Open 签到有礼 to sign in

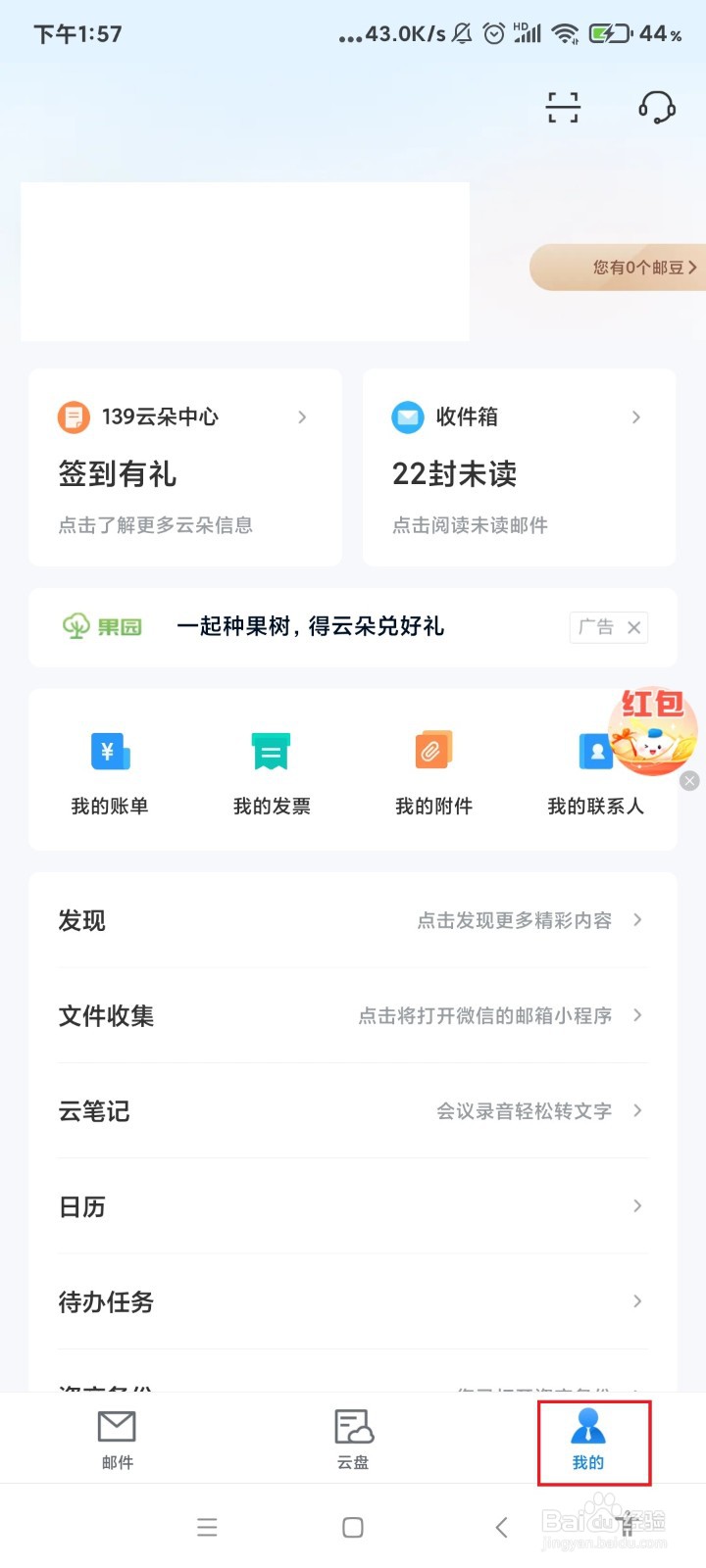(117, 474)
